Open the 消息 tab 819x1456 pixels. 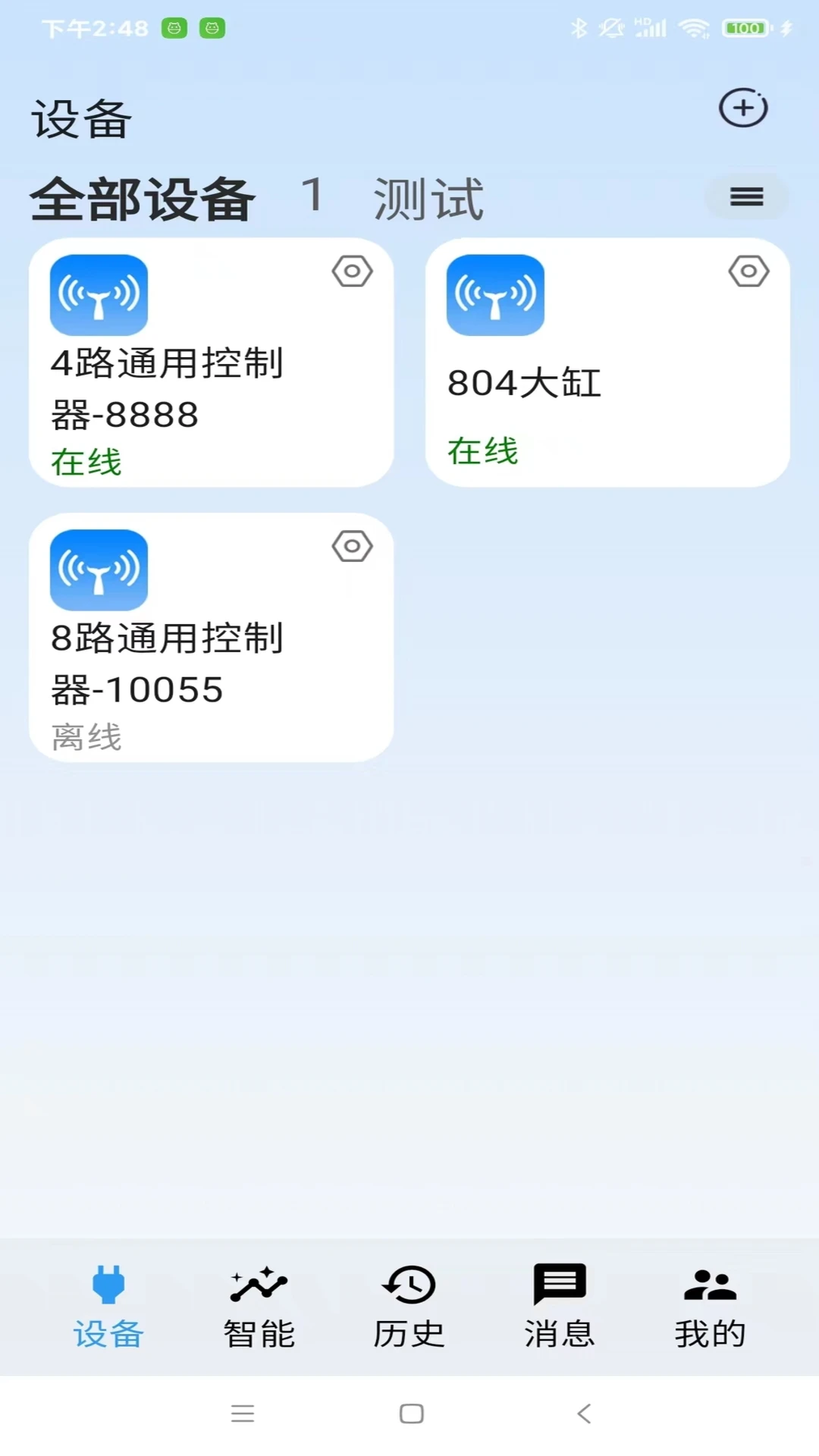560,1306
